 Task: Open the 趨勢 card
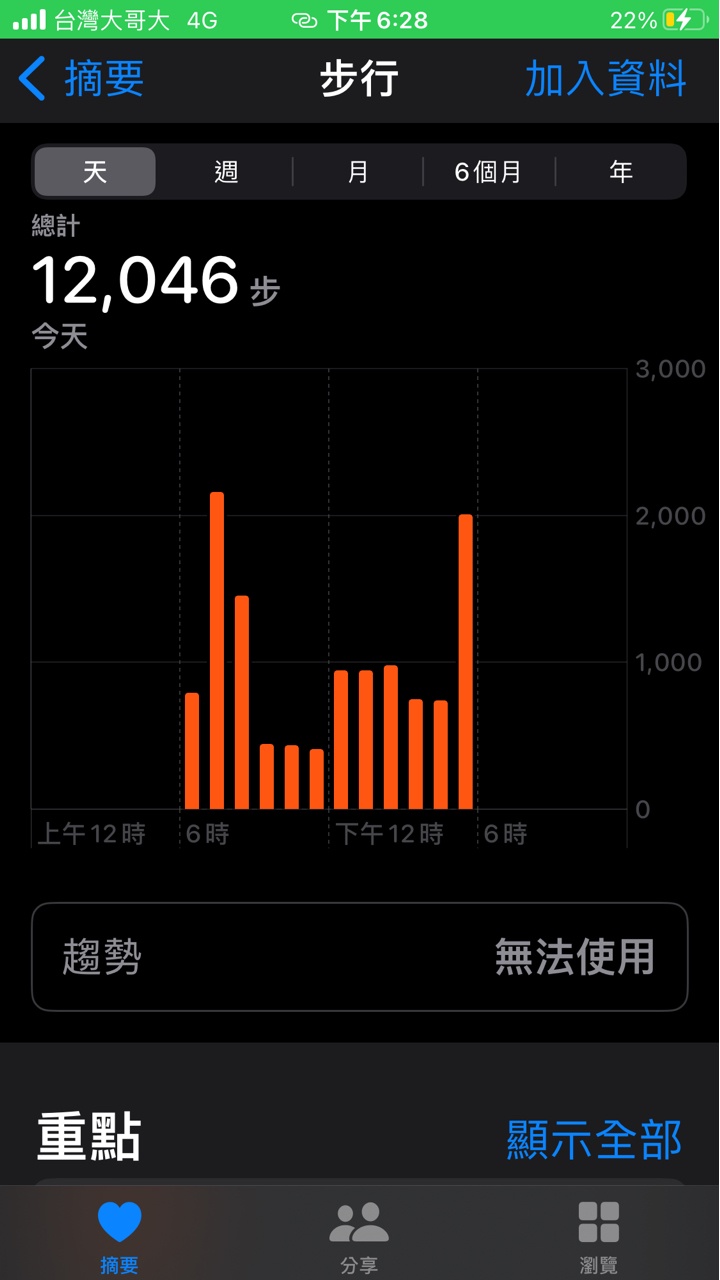(360, 957)
